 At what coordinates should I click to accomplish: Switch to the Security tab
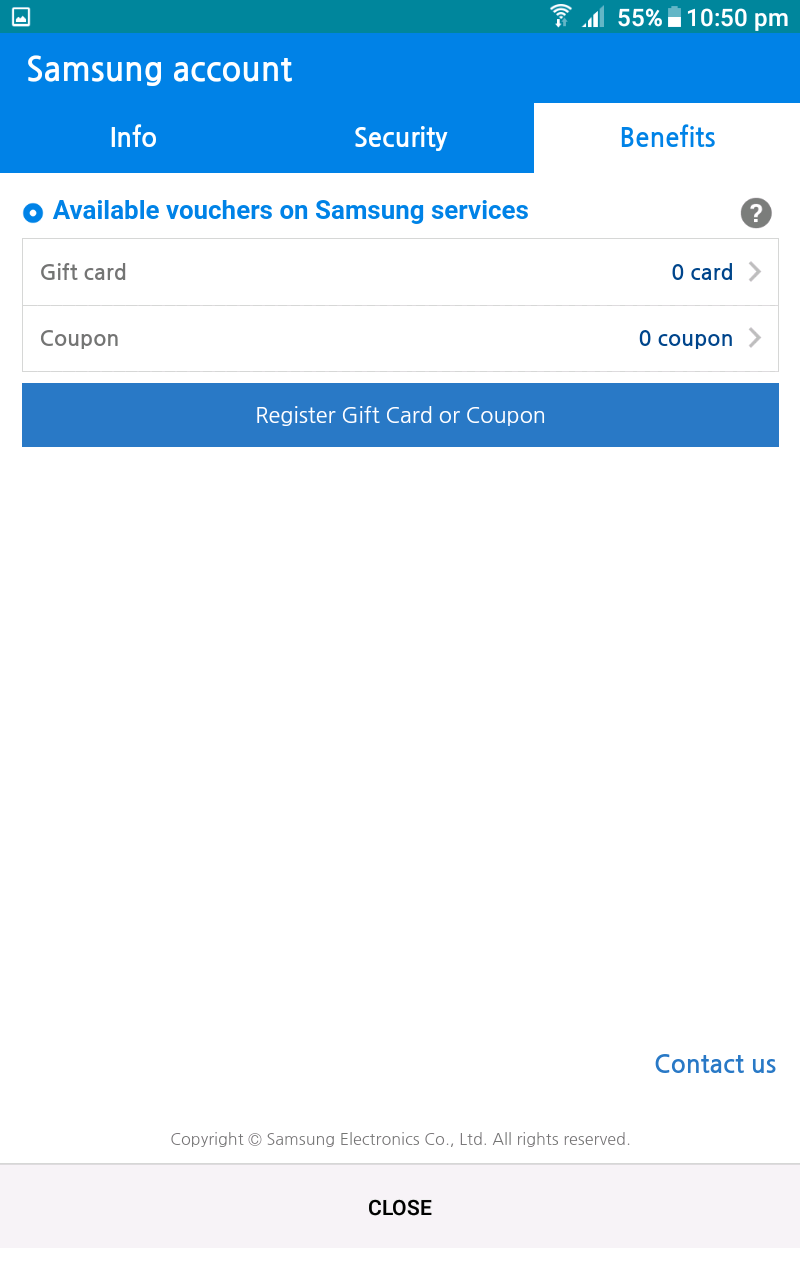[400, 137]
